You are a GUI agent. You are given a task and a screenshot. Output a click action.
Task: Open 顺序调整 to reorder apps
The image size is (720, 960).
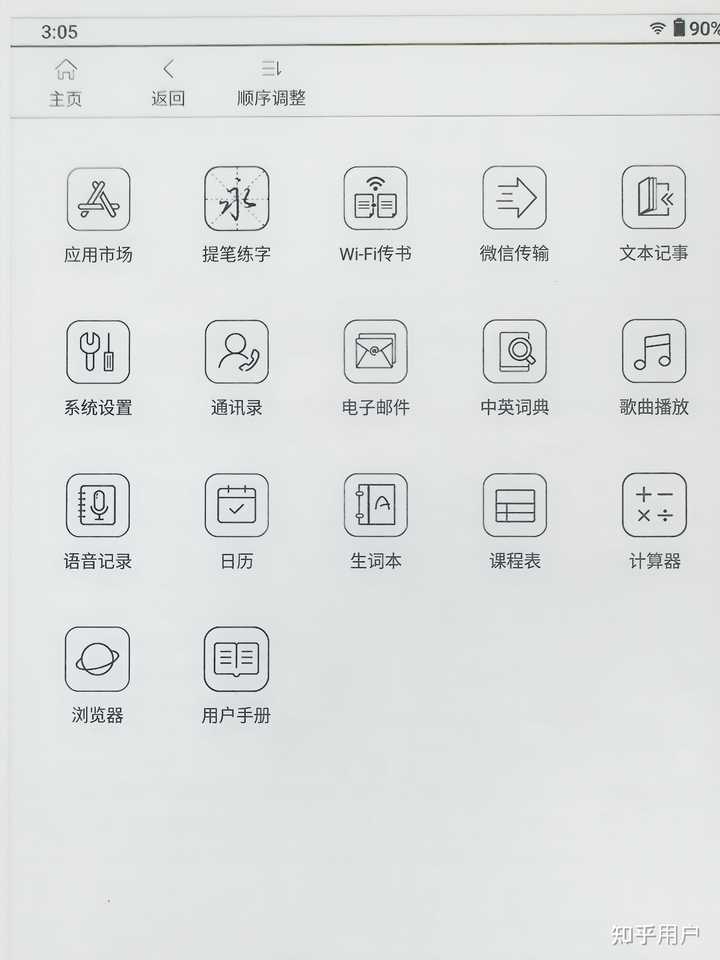(x=271, y=83)
